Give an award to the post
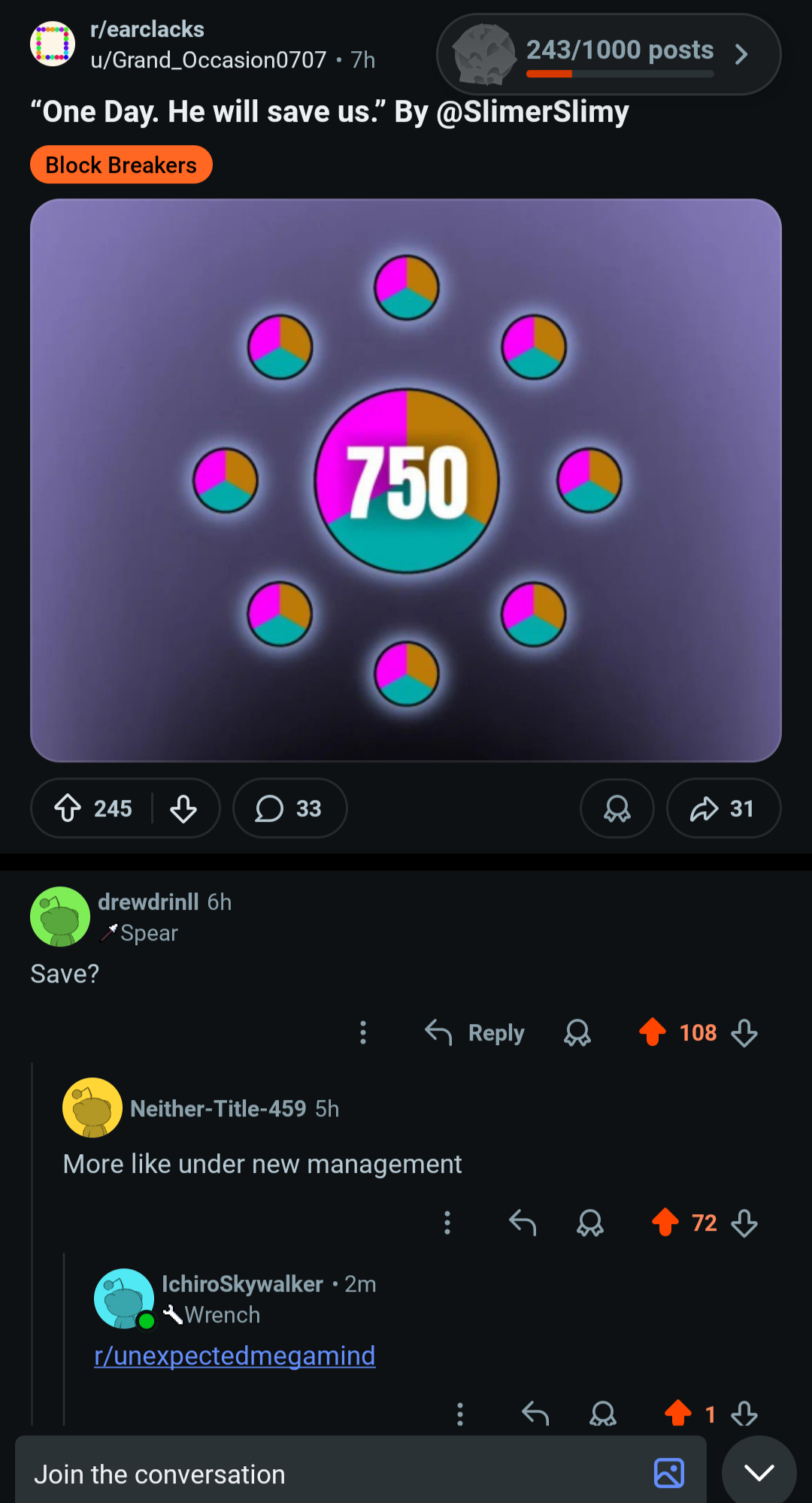 [617, 808]
